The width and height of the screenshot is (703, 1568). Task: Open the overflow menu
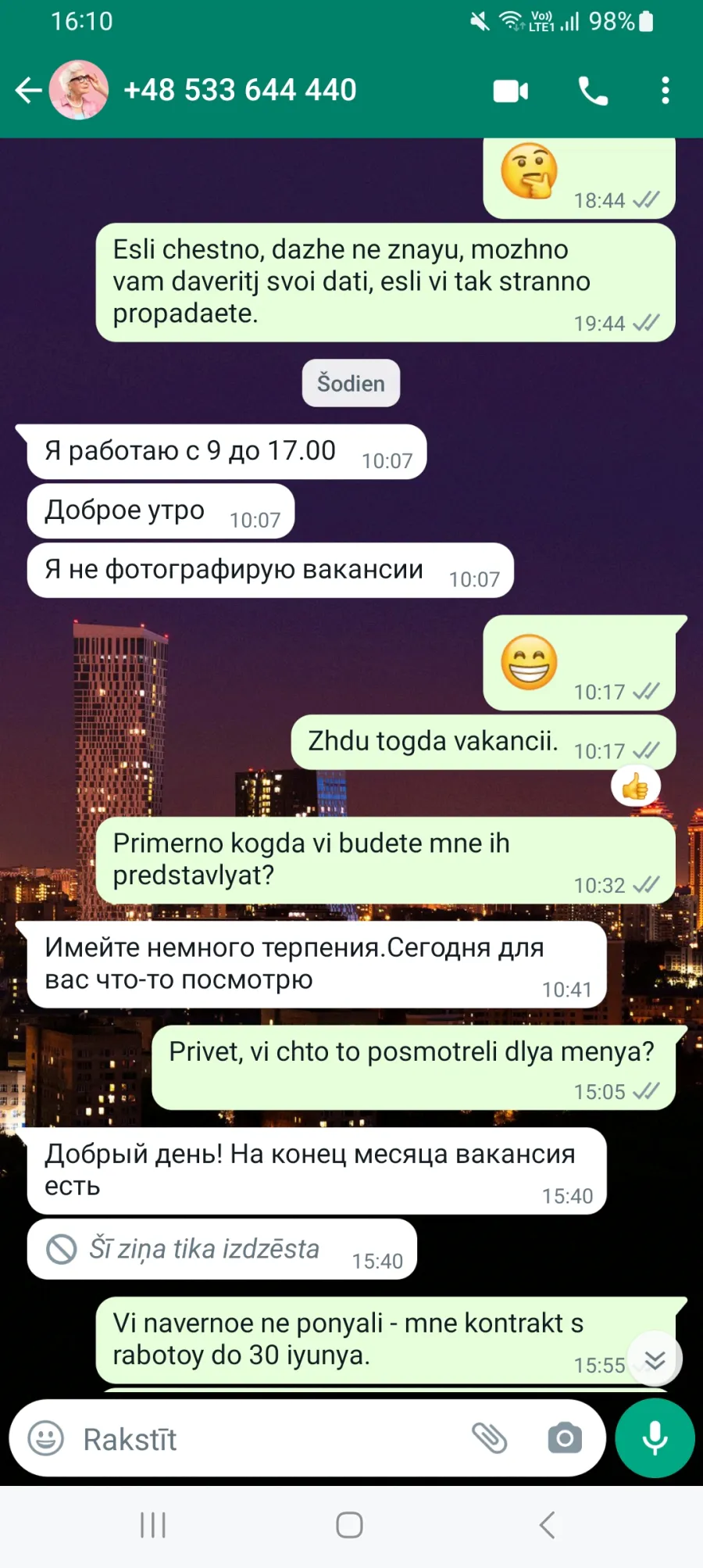pos(666,91)
